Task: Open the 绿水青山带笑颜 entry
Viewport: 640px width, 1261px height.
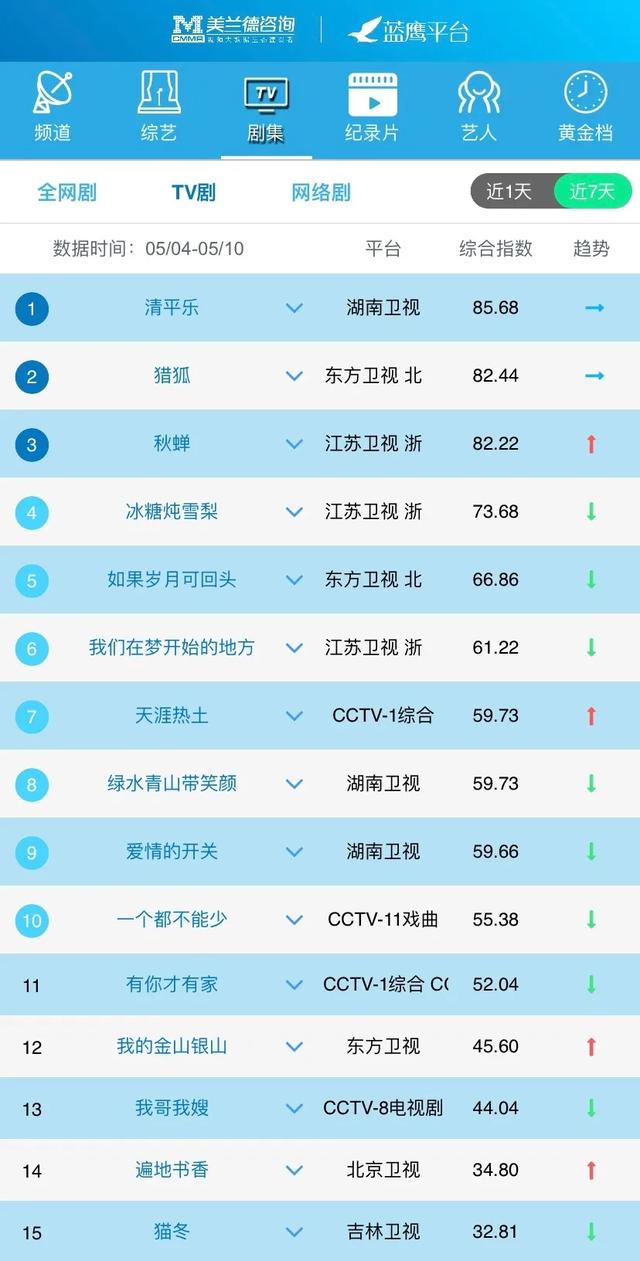Action: [x=172, y=784]
